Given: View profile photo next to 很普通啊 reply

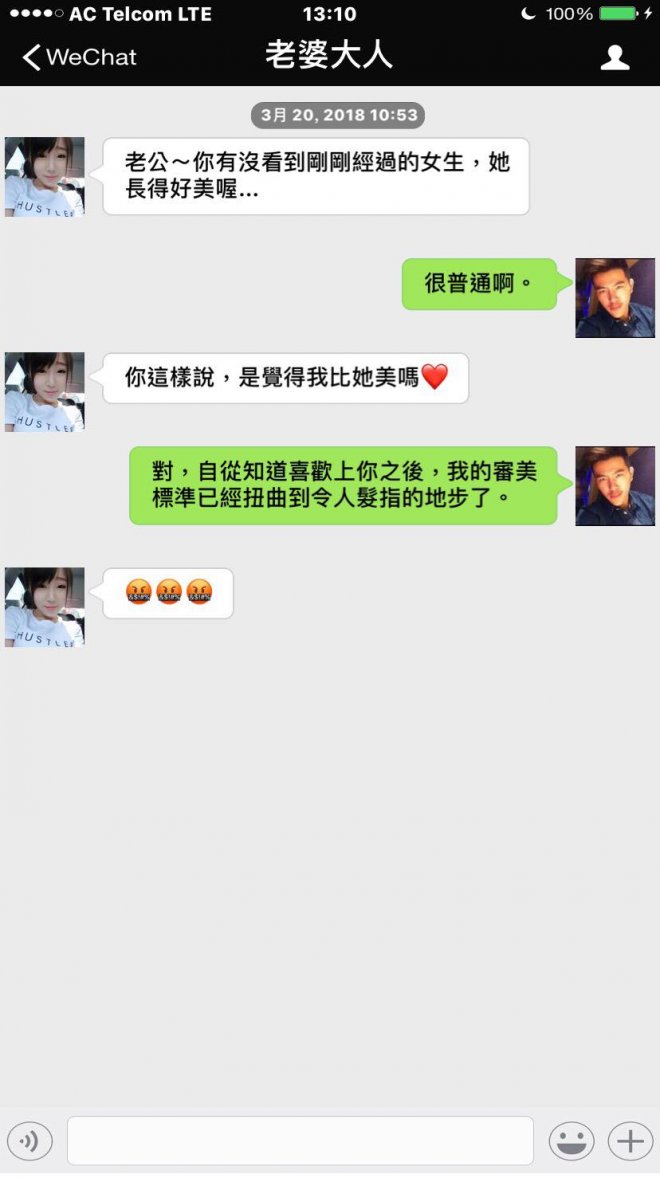Looking at the screenshot, I should [615, 298].
